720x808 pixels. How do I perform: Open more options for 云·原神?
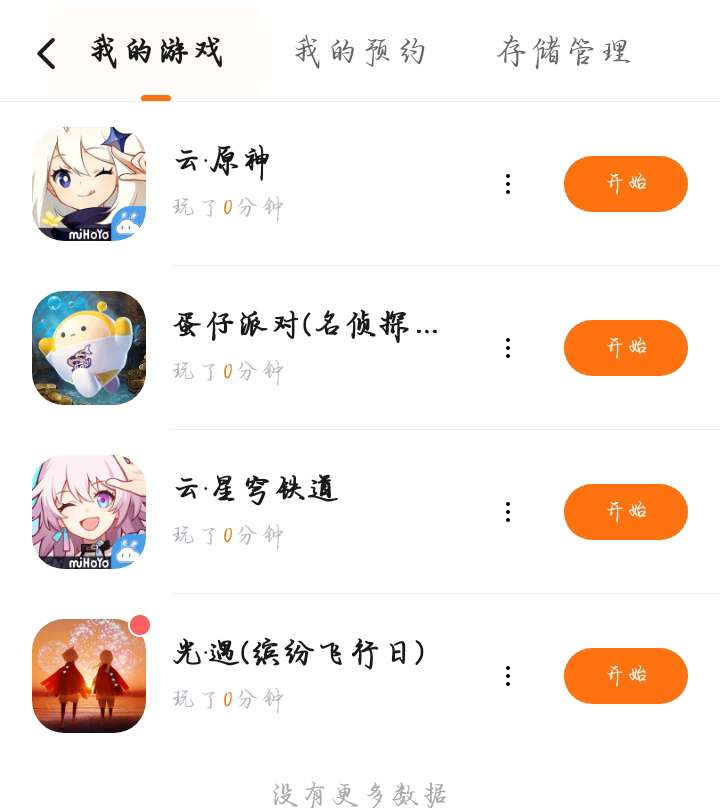click(508, 184)
